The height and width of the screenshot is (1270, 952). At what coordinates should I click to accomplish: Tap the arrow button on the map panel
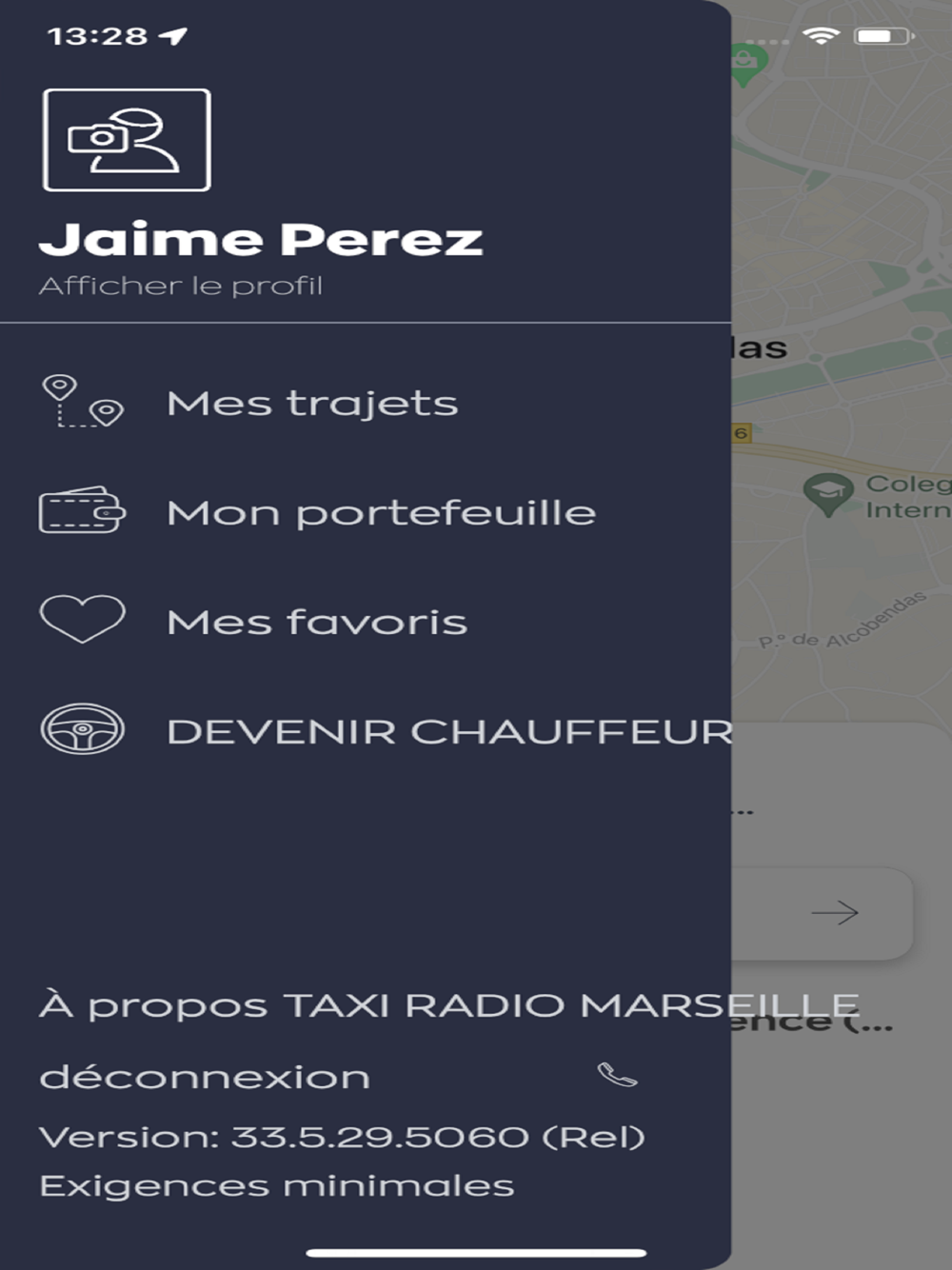[835, 913]
